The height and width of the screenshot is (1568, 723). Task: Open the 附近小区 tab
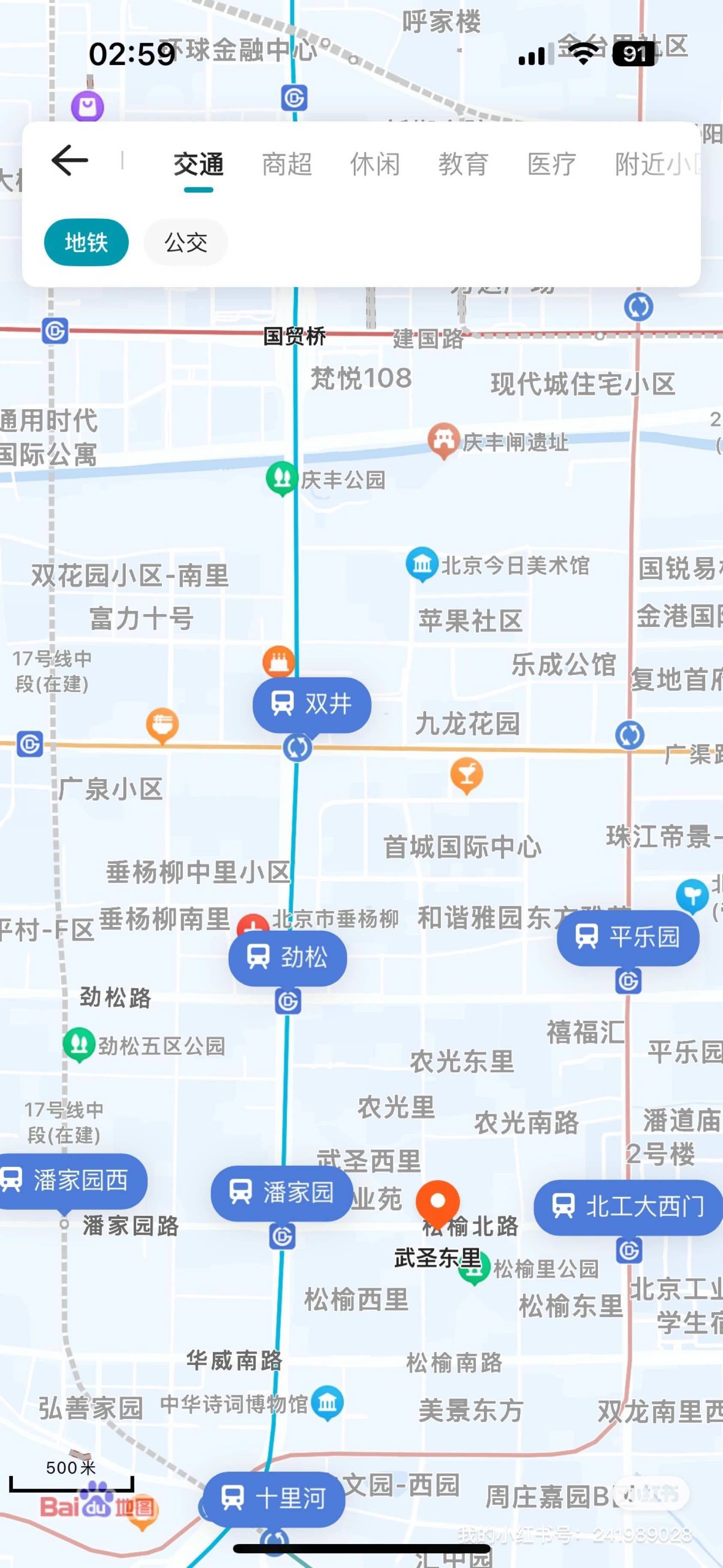tap(657, 165)
